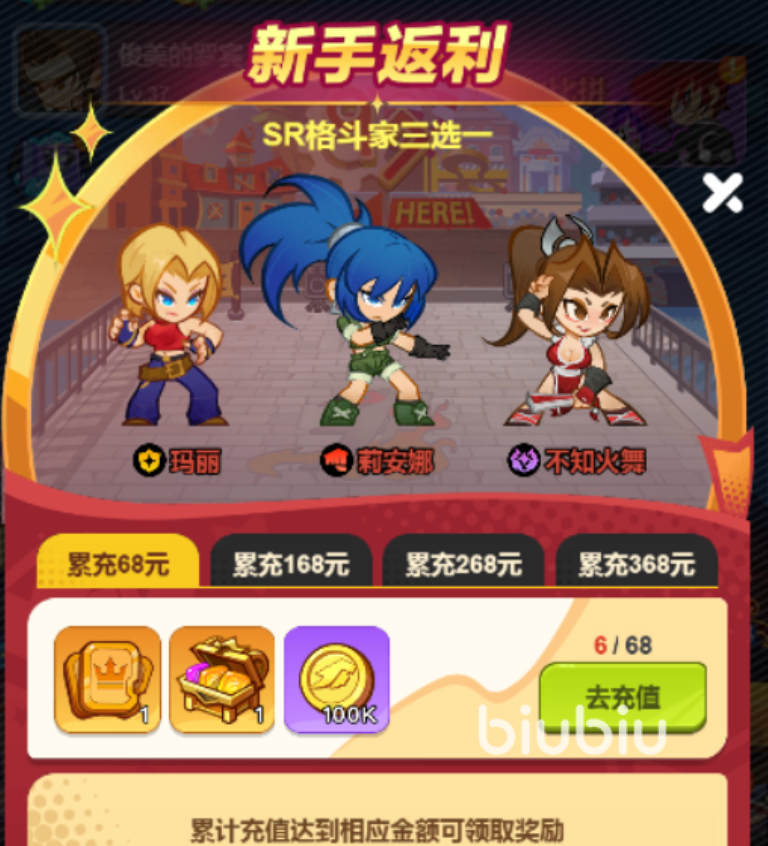Viewport: 768px width, 846px height.
Task: Switch to the 累充168元 tab
Action: [x=291, y=563]
